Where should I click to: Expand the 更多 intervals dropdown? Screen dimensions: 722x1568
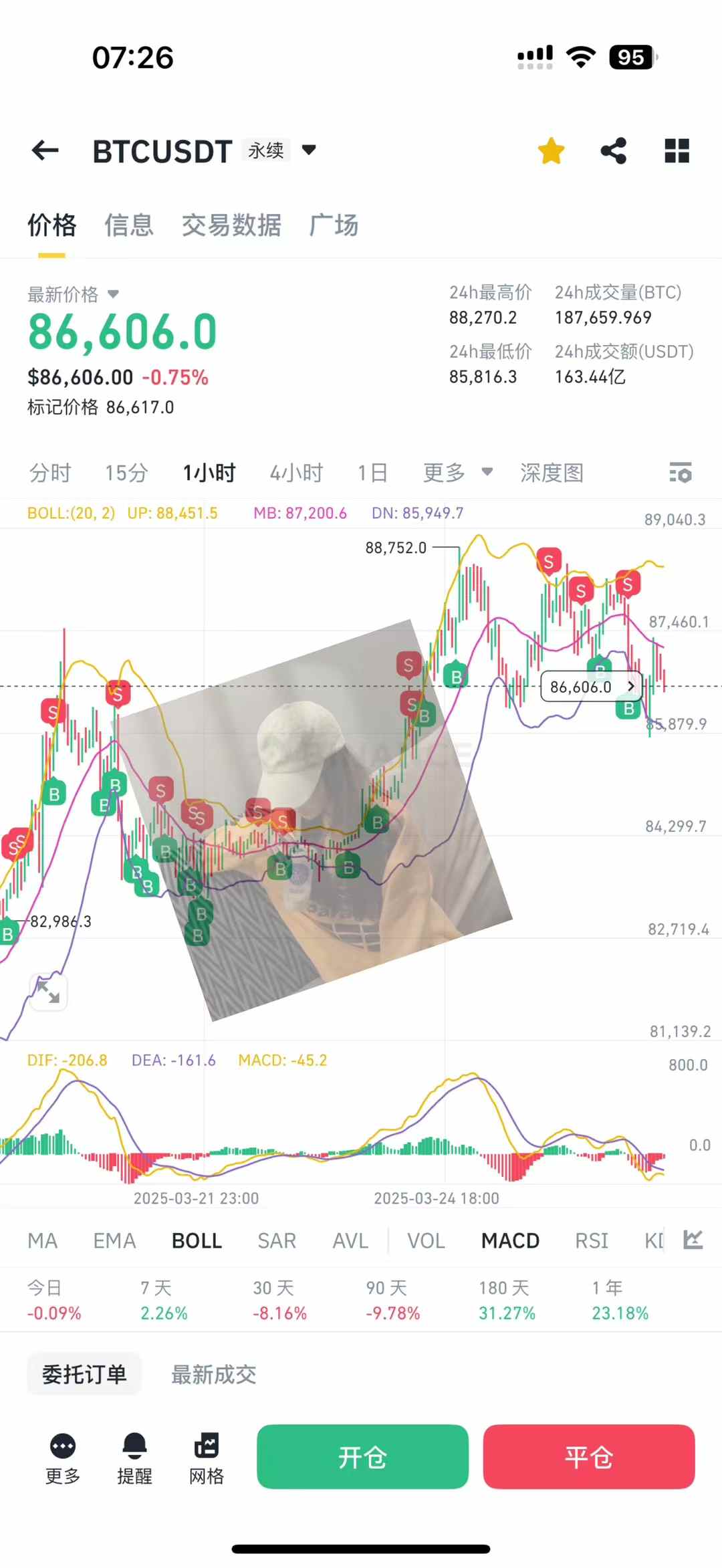(x=457, y=473)
